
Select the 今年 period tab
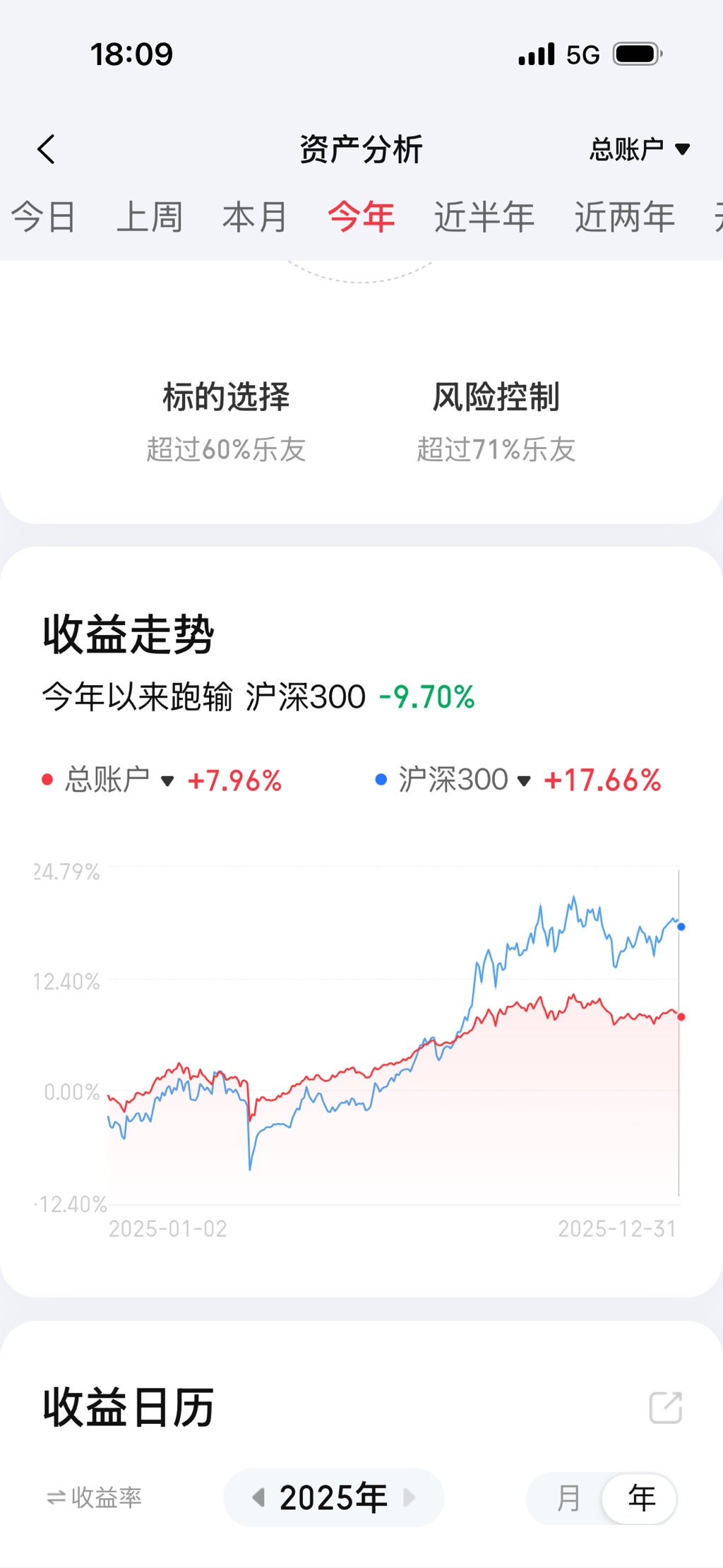point(361,216)
